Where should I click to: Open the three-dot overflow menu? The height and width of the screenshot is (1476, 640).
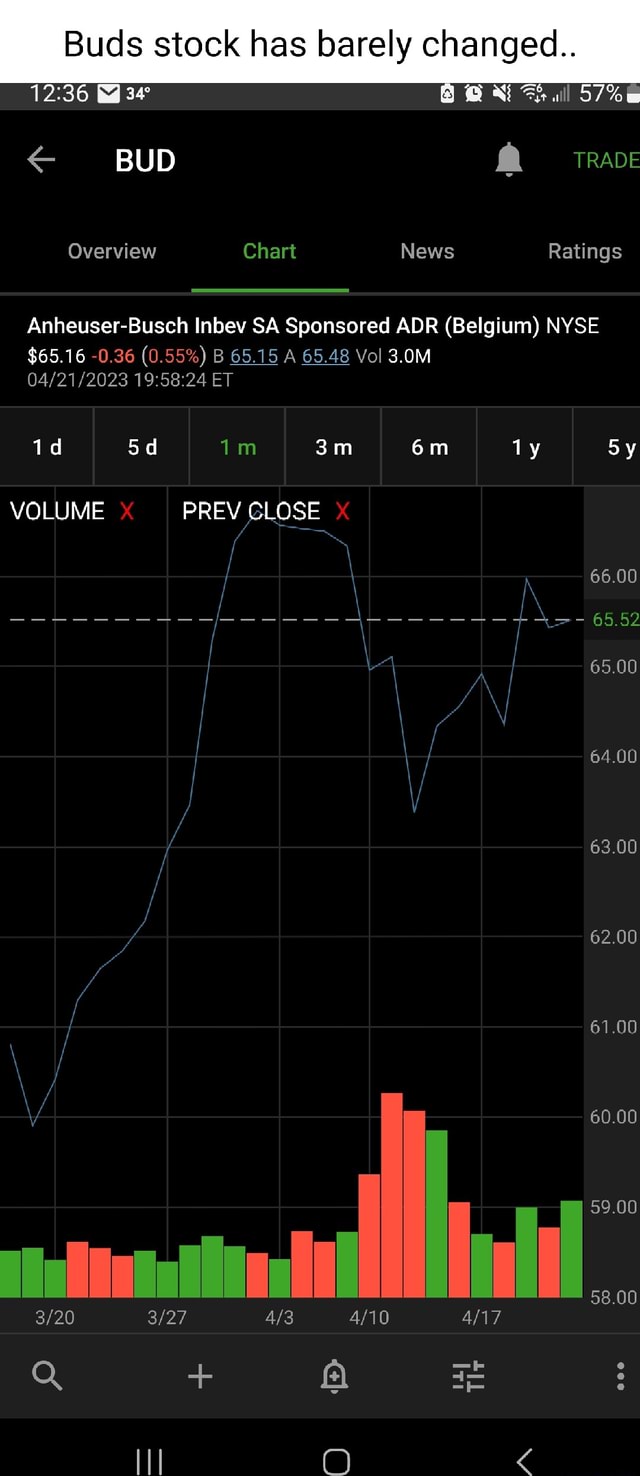click(x=620, y=1377)
